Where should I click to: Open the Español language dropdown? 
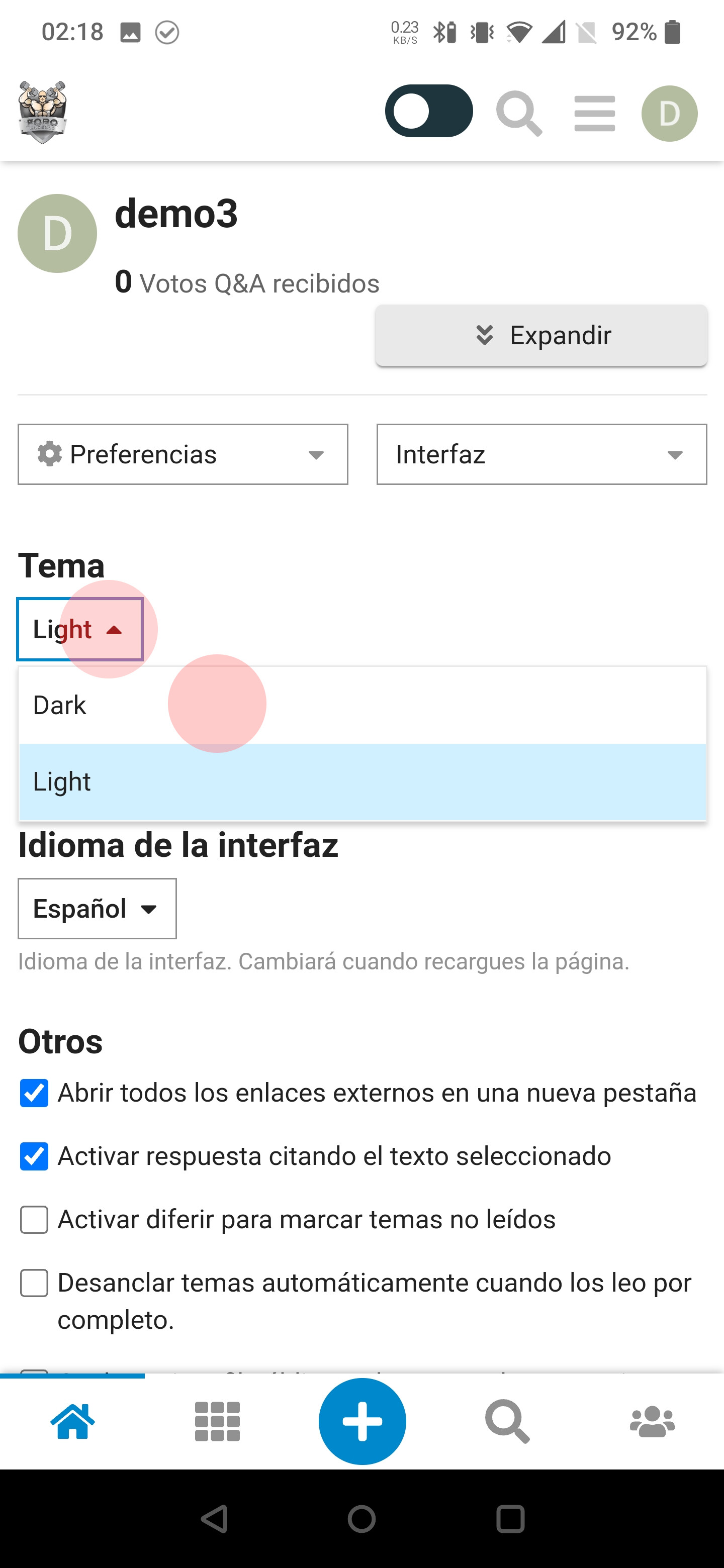point(98,909)
